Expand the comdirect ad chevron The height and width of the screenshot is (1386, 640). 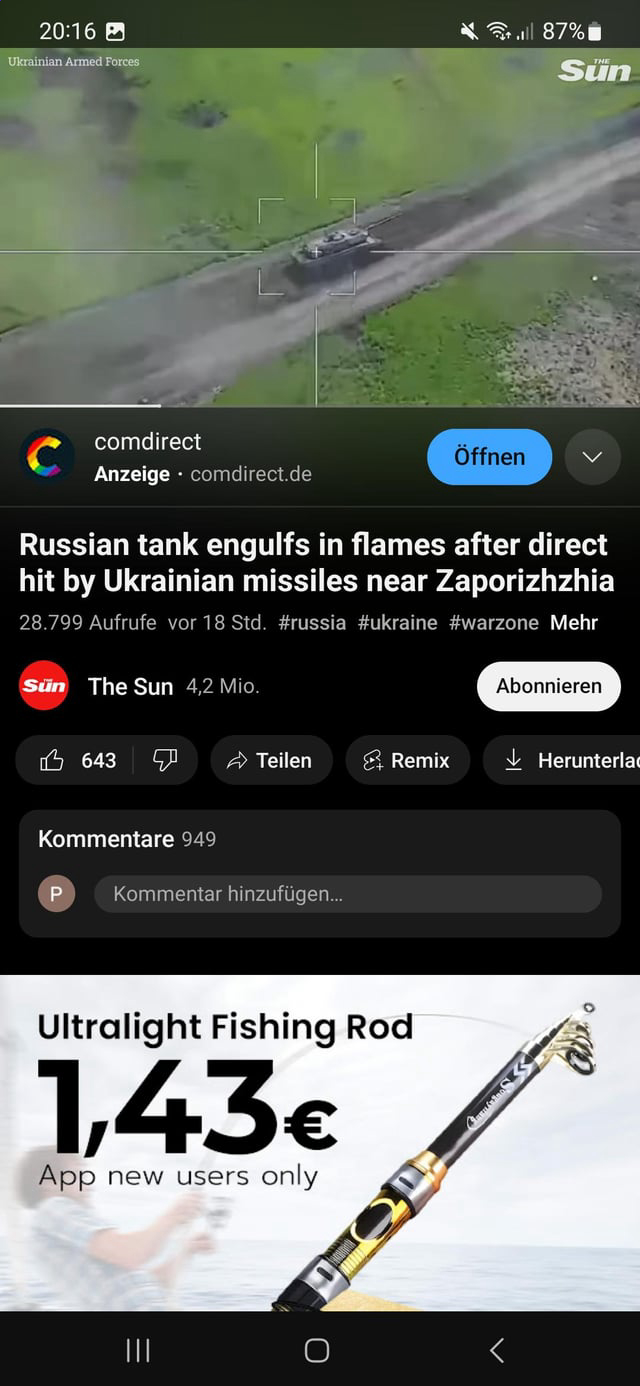click(x=592, y=457)
